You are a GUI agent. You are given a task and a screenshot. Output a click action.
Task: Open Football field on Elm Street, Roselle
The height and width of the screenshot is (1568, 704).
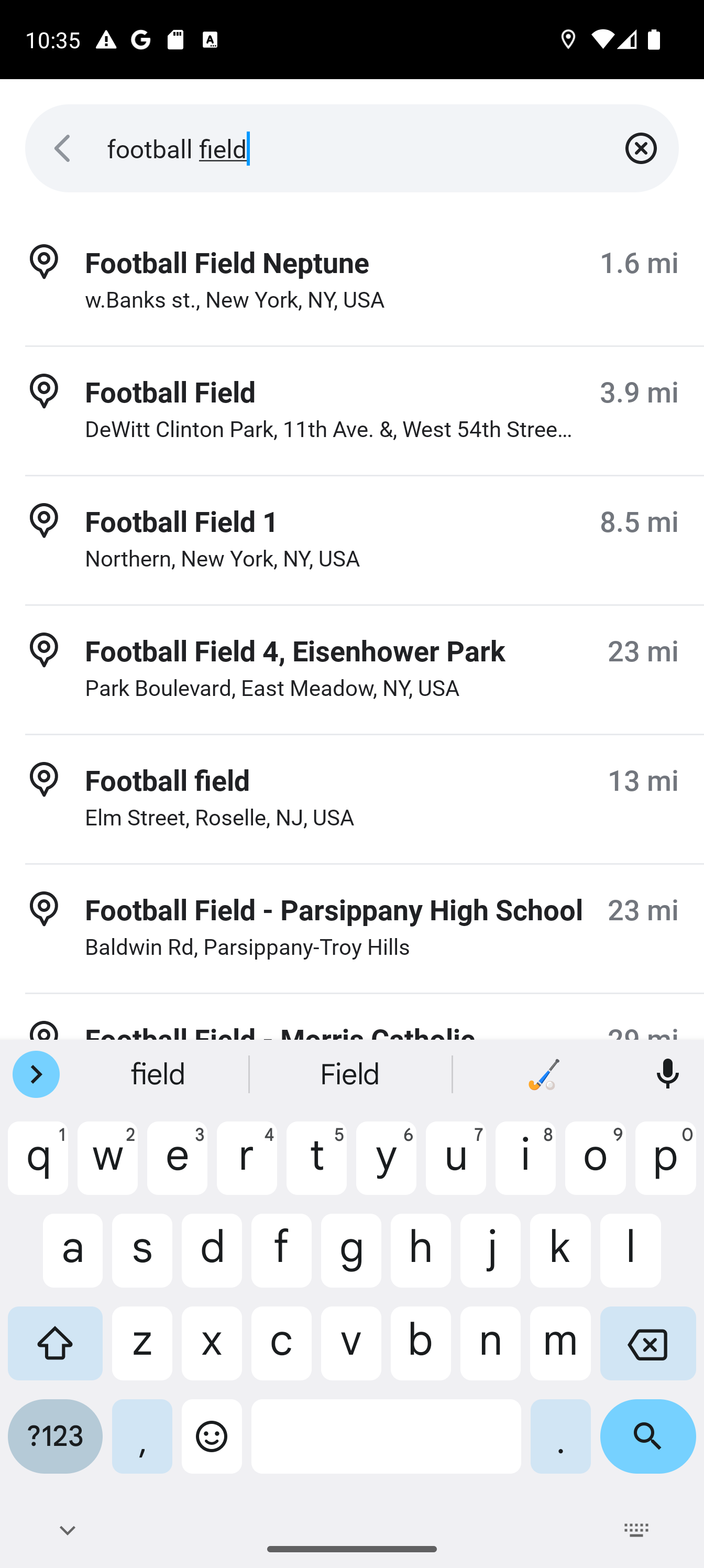pyautogui.click(x=351, y=799)
